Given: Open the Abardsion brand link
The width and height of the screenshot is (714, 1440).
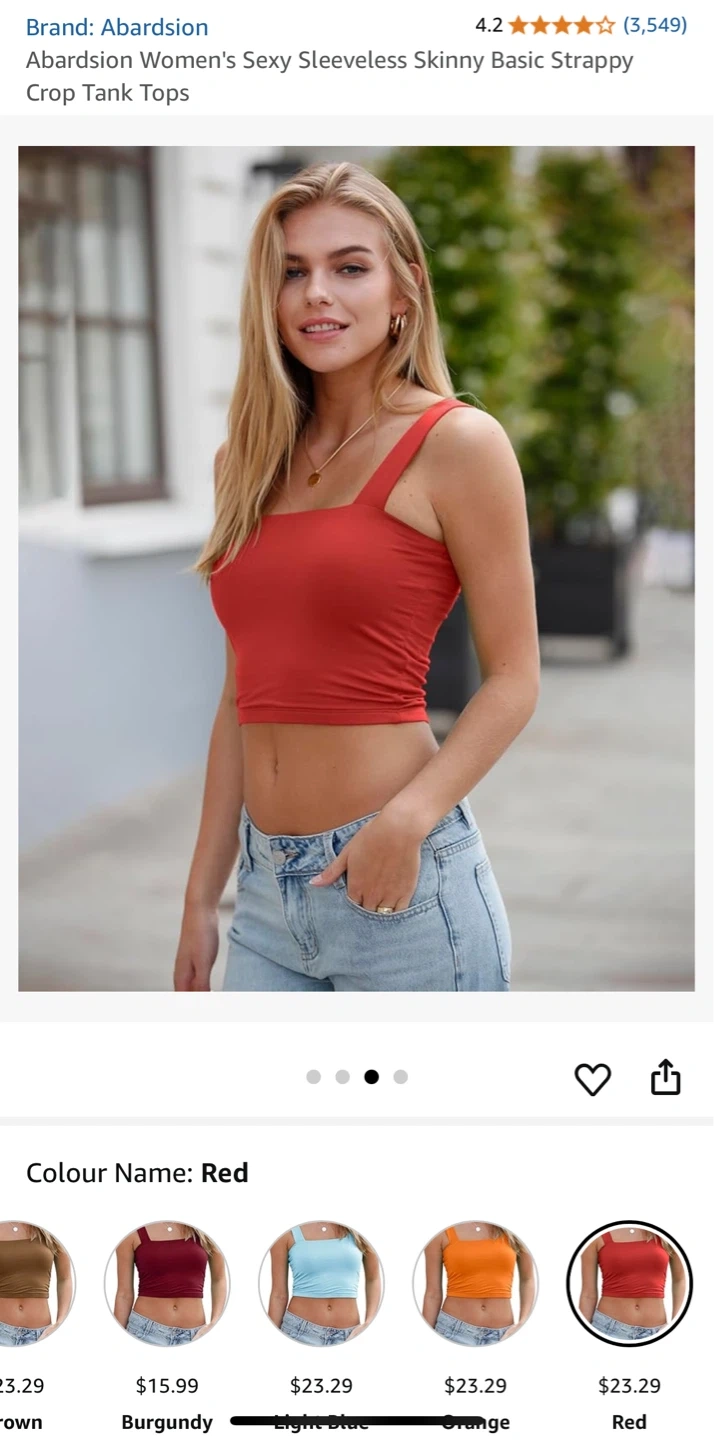Looking at the screenshot, I should pyautogui.click(x=117, y=27).
